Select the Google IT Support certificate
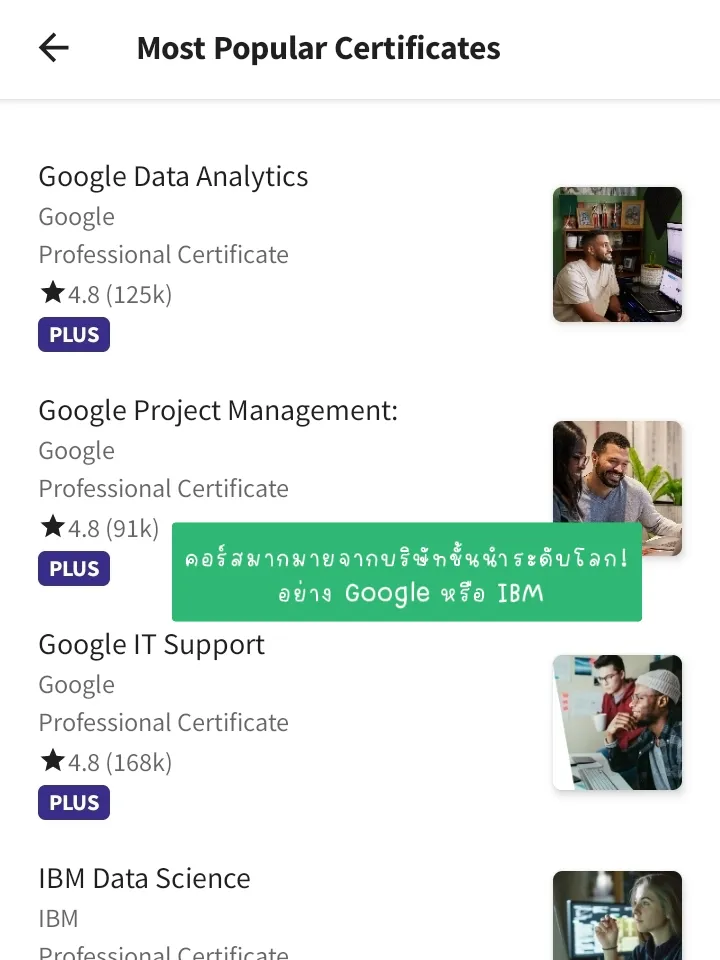Screen dimensions: 720x960 (x=151, y=644)
